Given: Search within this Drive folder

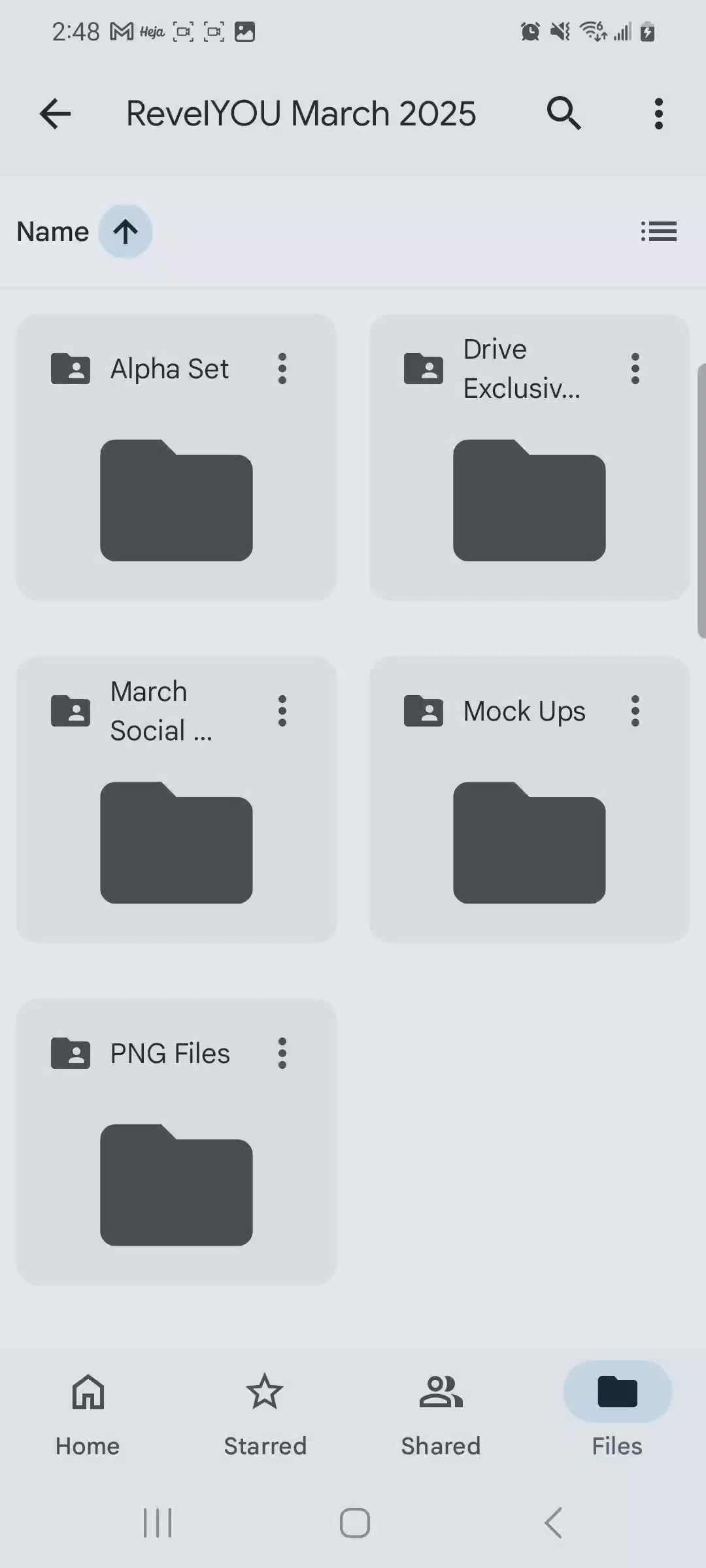Looking at the screenshot, I should point(563,114).
